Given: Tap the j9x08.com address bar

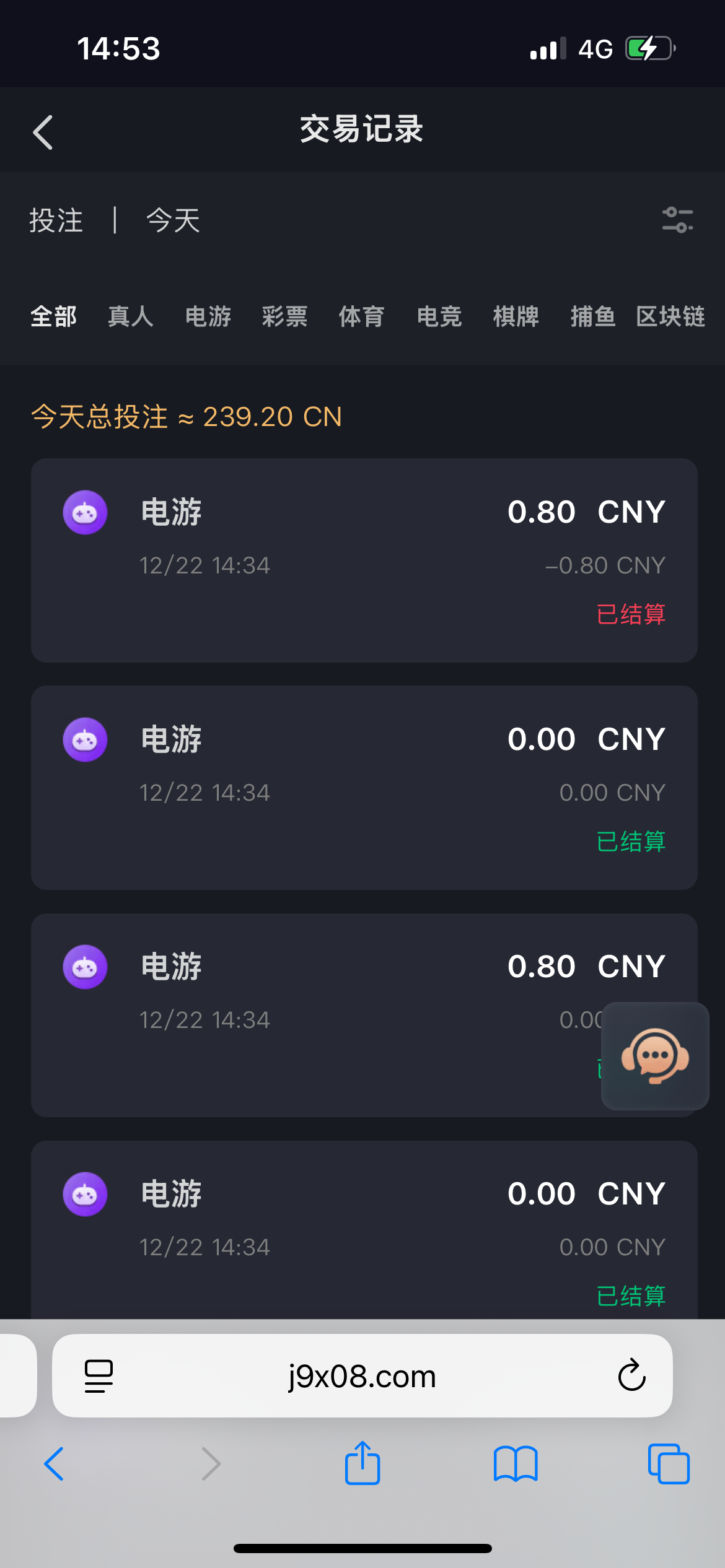Looking at the screenshot, I should tap(362, 1376).
